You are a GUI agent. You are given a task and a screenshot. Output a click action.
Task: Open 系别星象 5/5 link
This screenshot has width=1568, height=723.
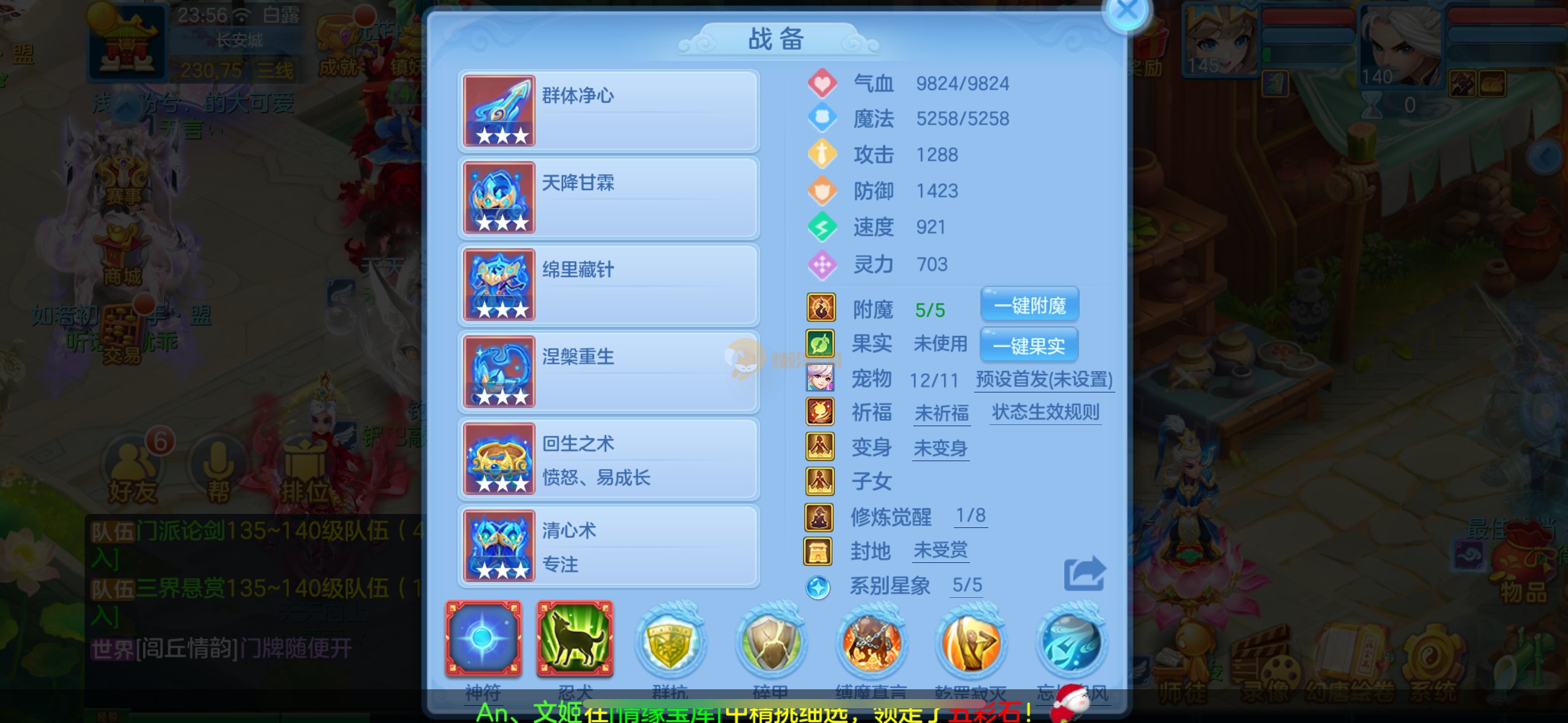pyautogui.click(x=967, y=585)
